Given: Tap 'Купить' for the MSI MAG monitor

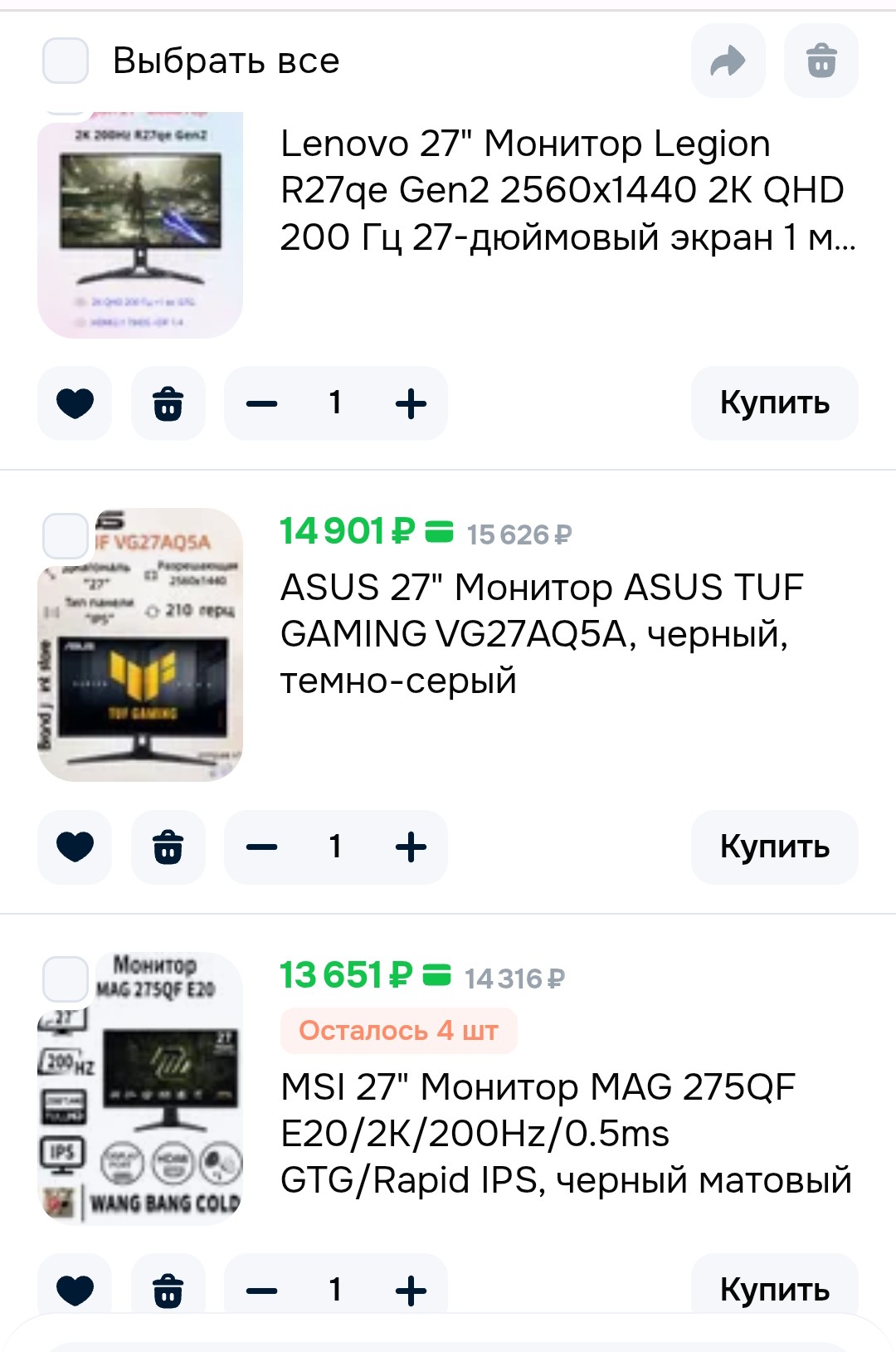Looking at the screenshot, I should 774,1290.
